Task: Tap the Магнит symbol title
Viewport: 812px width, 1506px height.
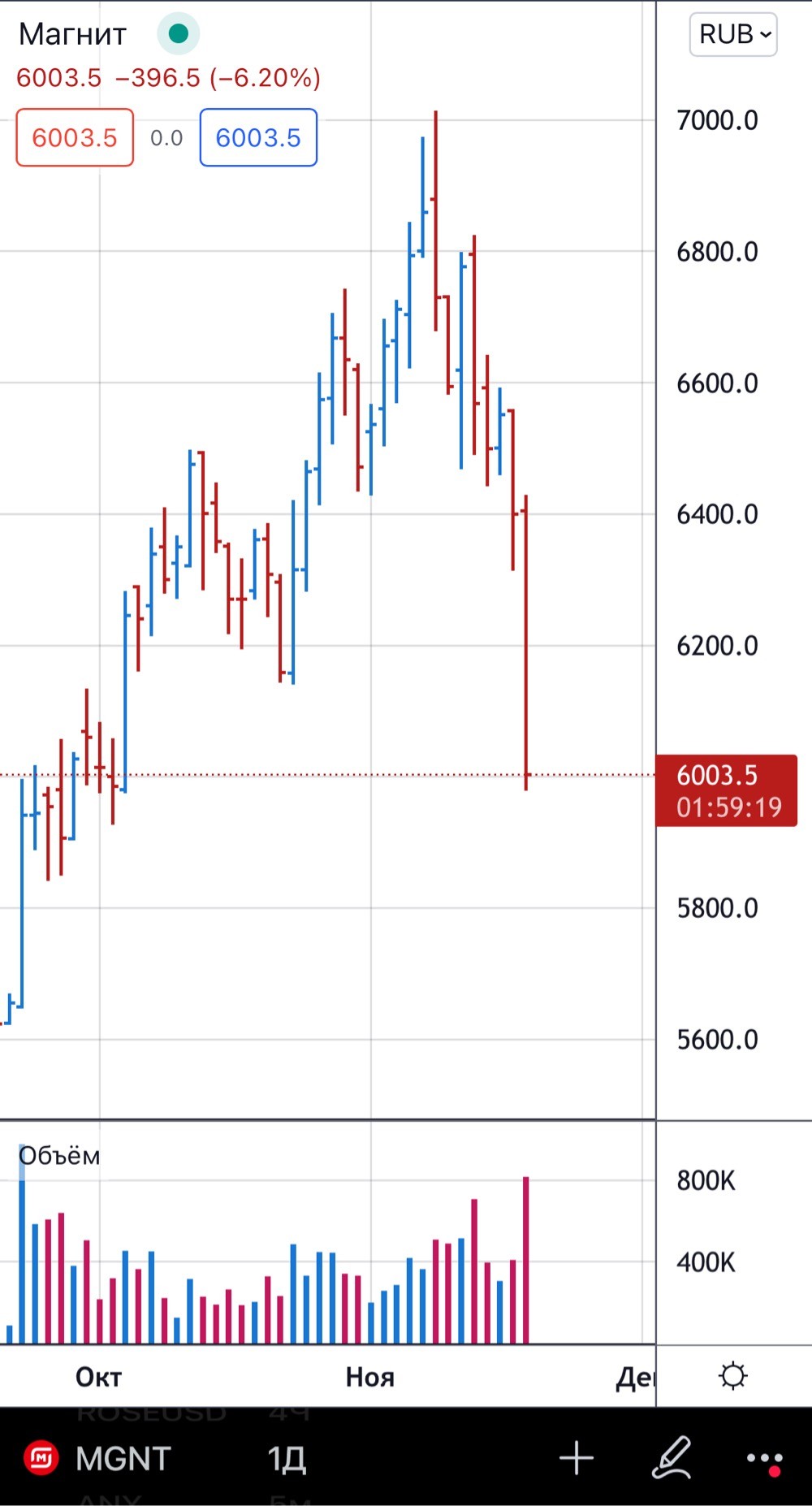Action: click(73, 34)
